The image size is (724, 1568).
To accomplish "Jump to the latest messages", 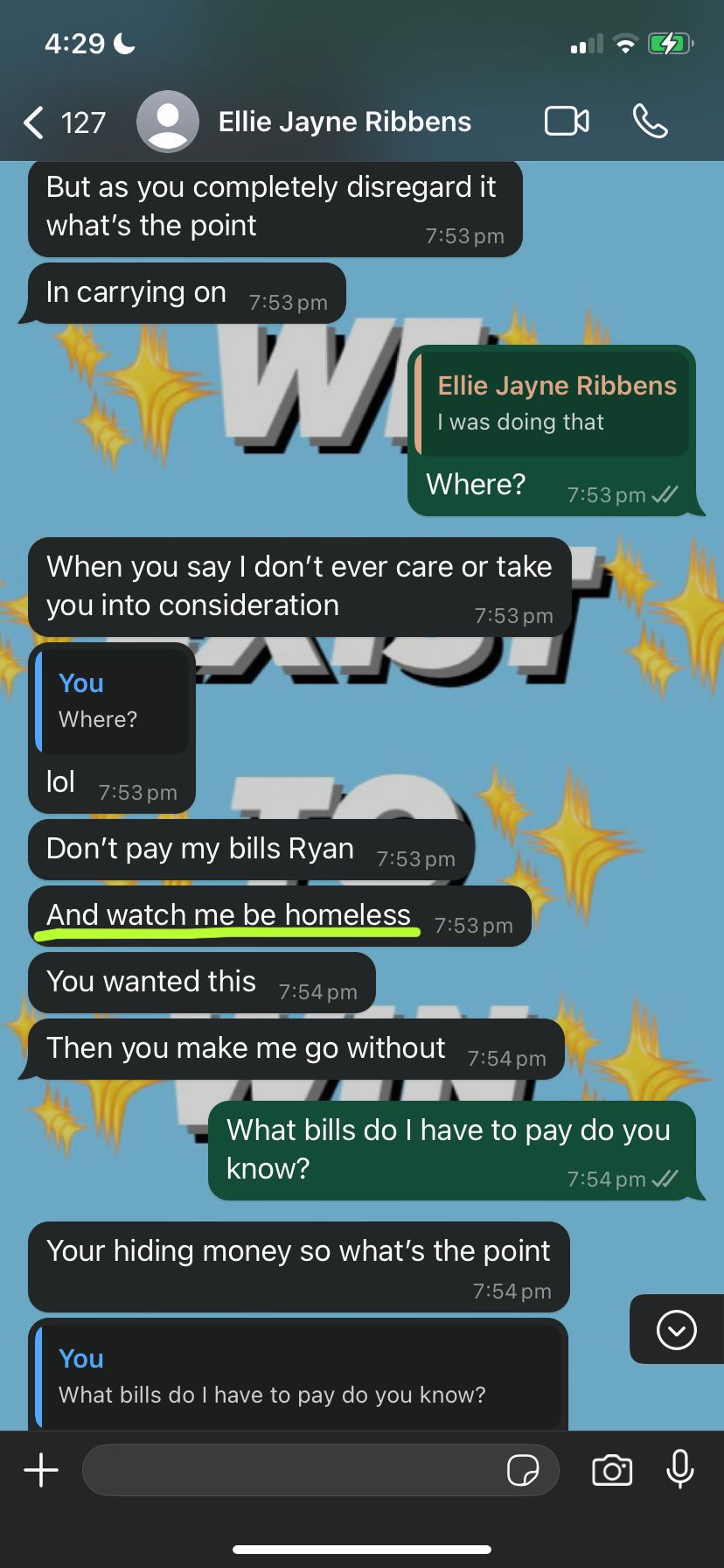I will point(676,1330).
